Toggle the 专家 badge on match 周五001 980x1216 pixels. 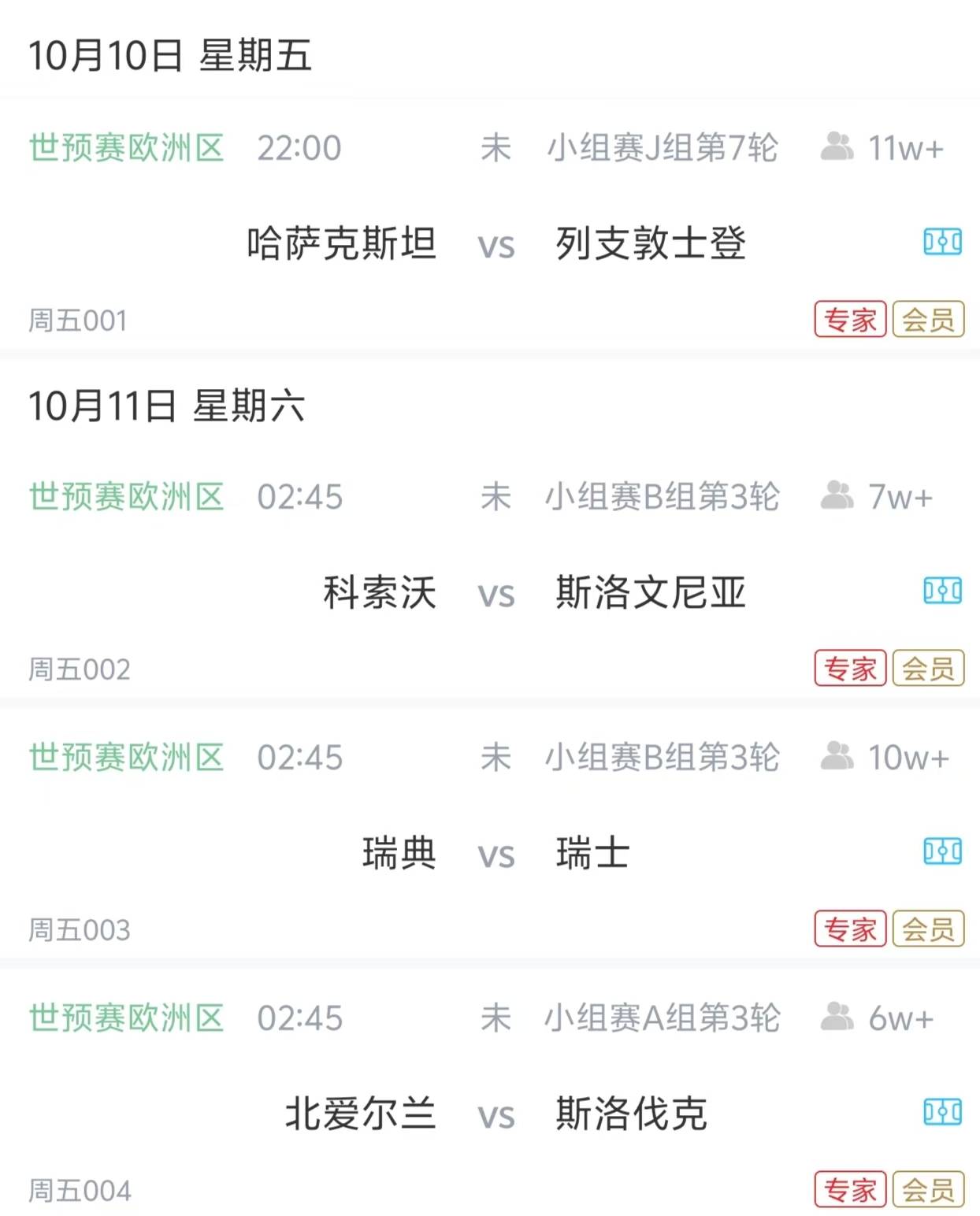click(852, 319)
